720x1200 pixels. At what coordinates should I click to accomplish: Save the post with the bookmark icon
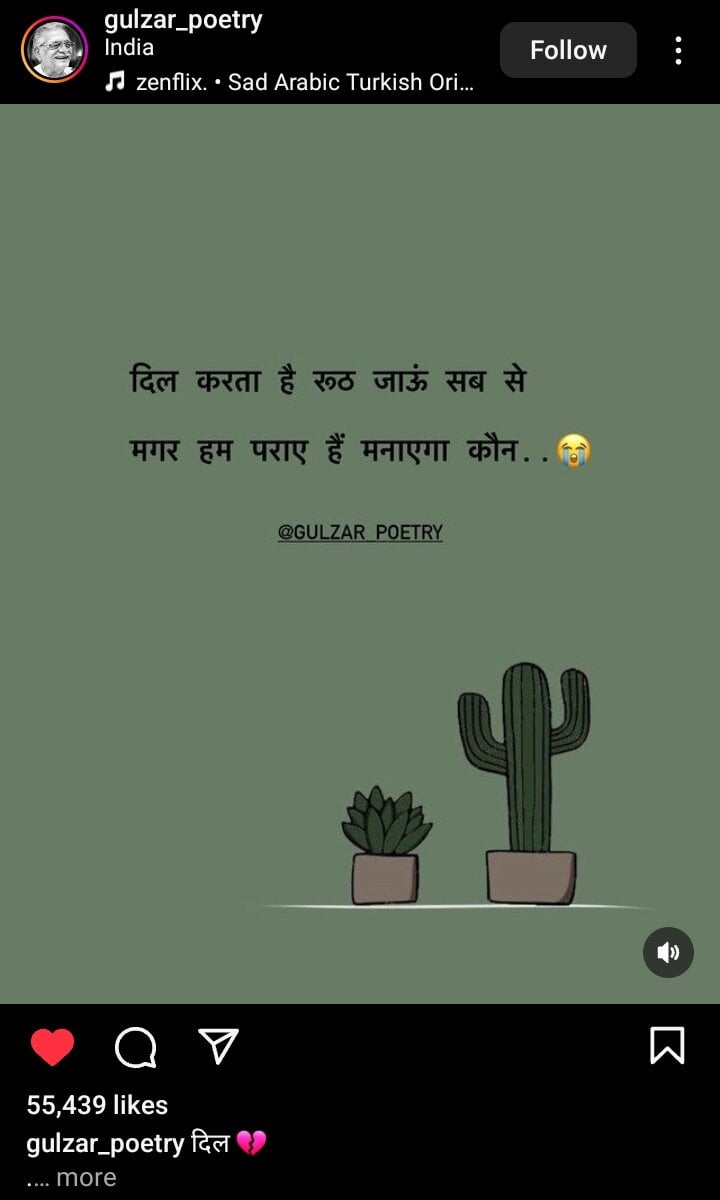click(667, 1046)
